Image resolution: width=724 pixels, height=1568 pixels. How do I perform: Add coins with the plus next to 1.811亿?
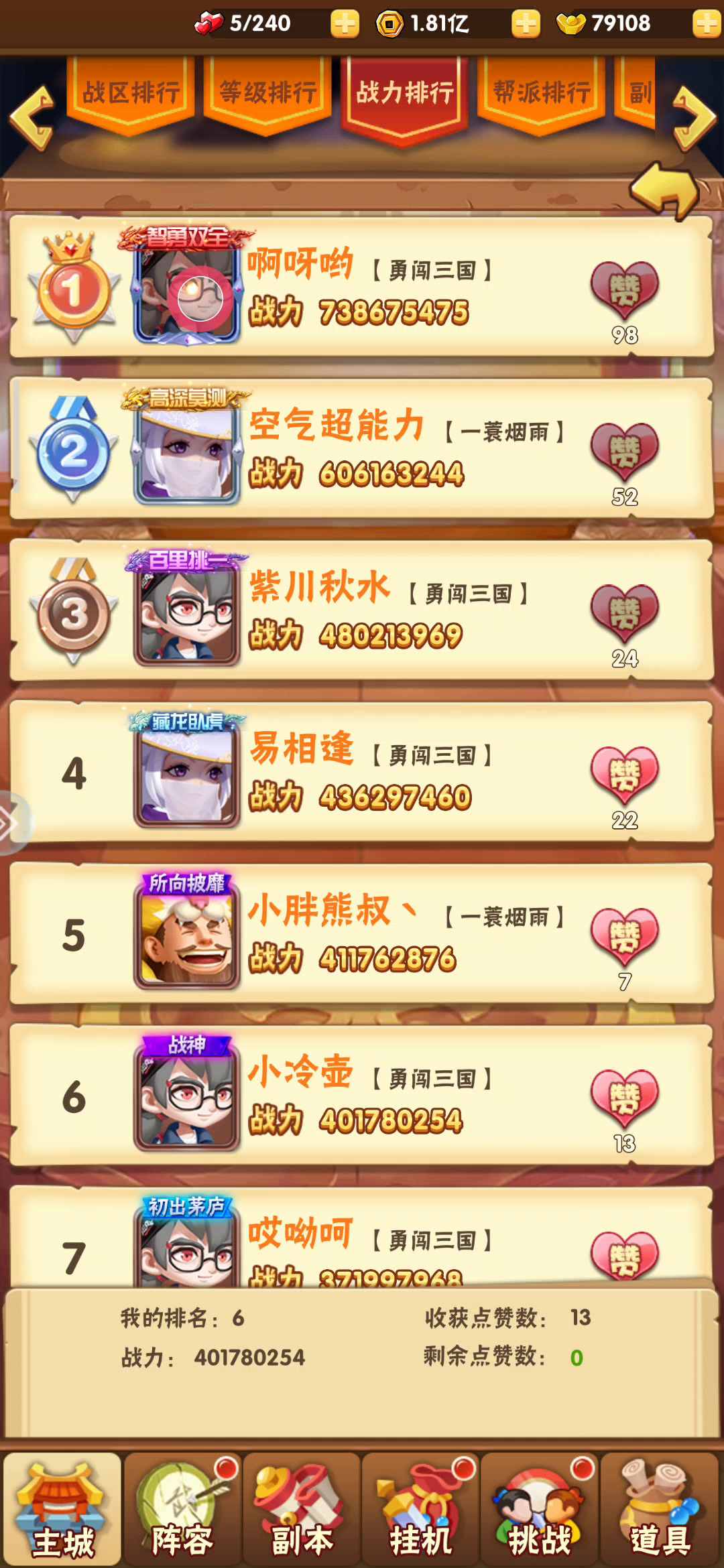[x=526, y=24]
